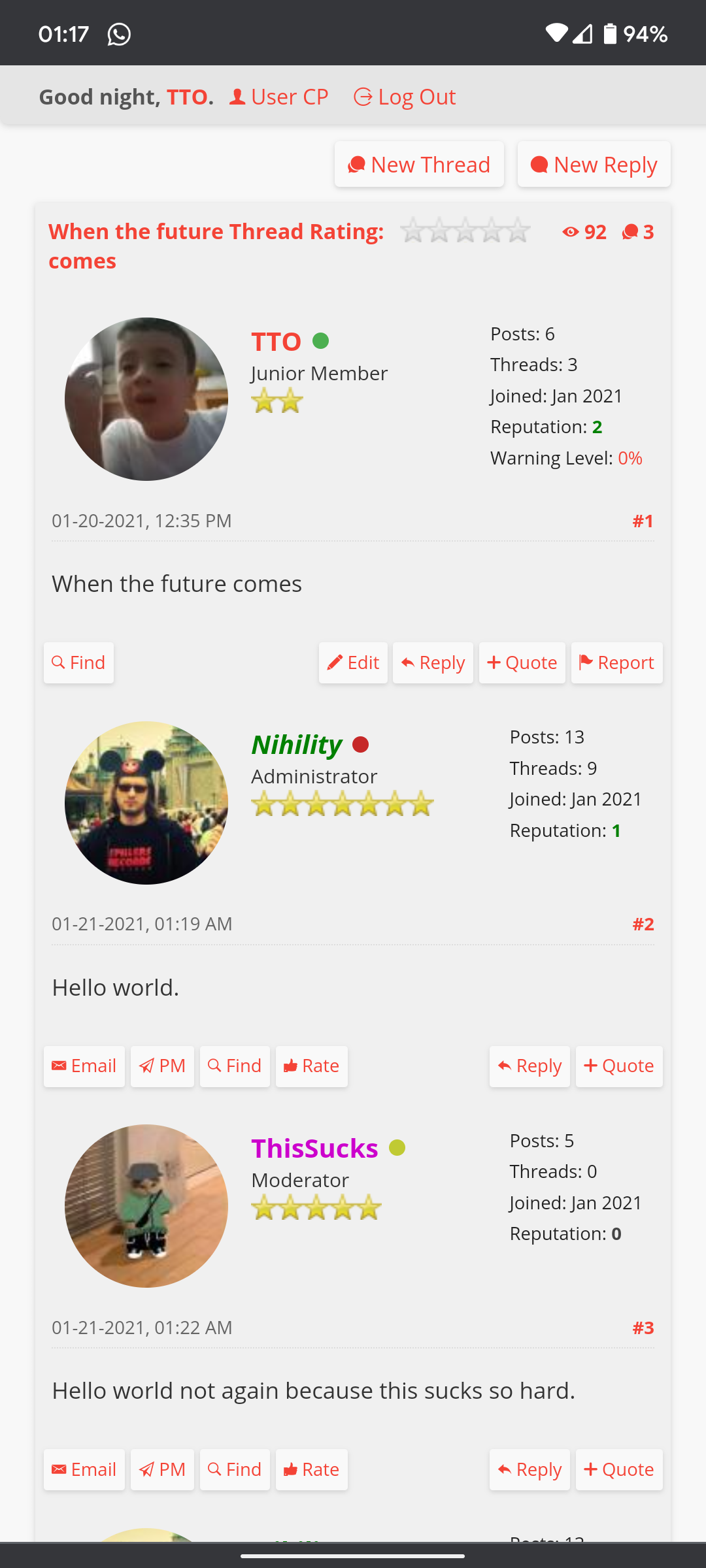Rate Nihility's reputation
This screenshot has width=706, height=1568.
(x=311, y=1066)
